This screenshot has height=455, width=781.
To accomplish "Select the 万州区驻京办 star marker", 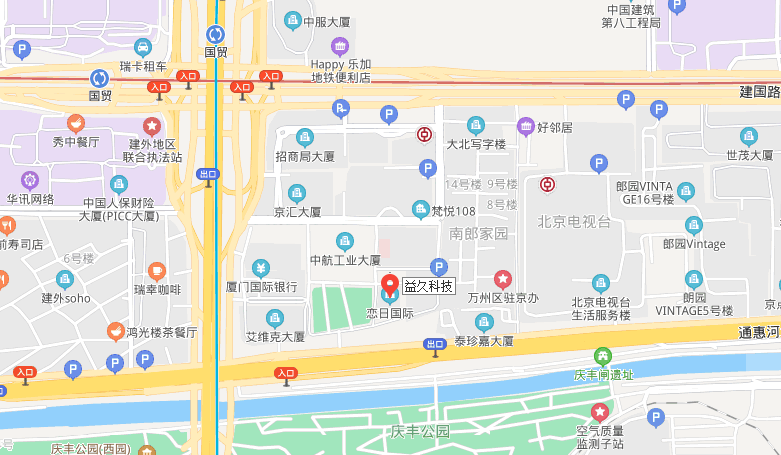I will (x=503, y=278).
